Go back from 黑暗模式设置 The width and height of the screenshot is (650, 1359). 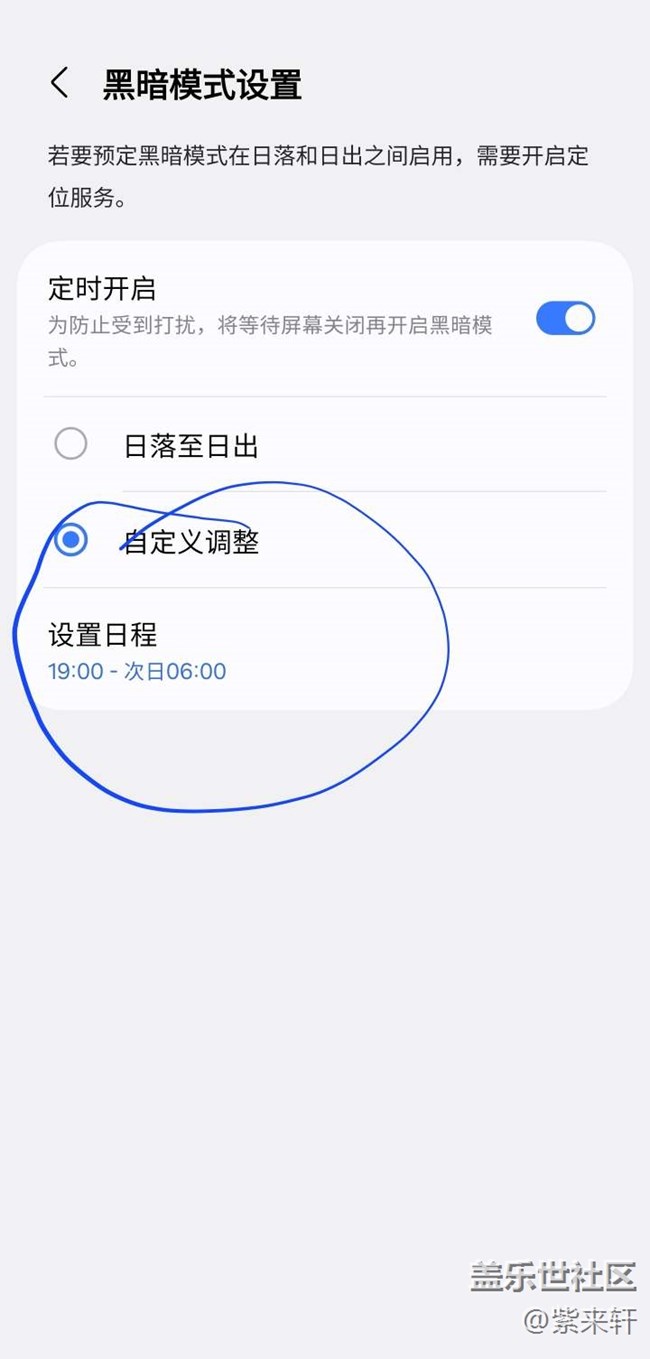click(x=60, y=84)
